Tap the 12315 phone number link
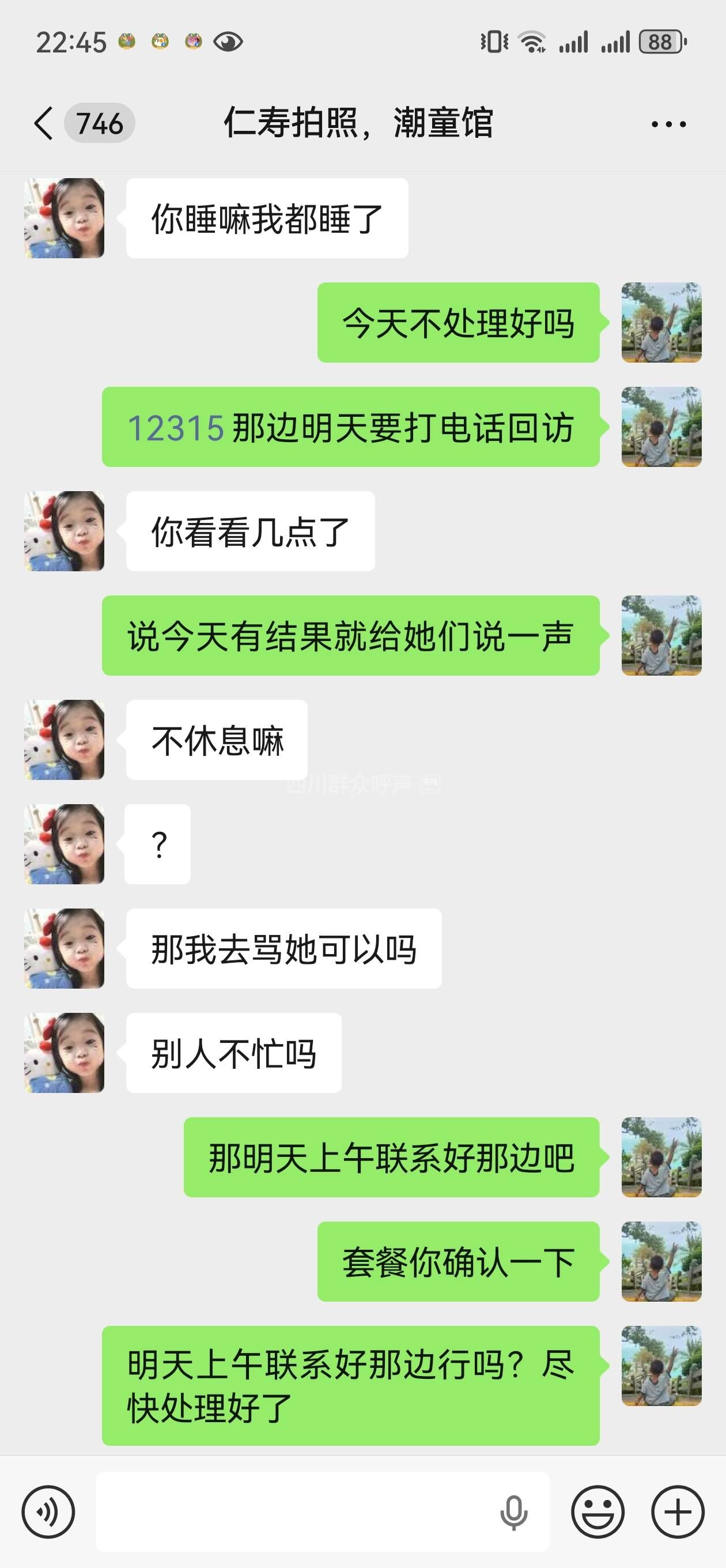Viewport: 726px width, 1568px height. (176, 428)
